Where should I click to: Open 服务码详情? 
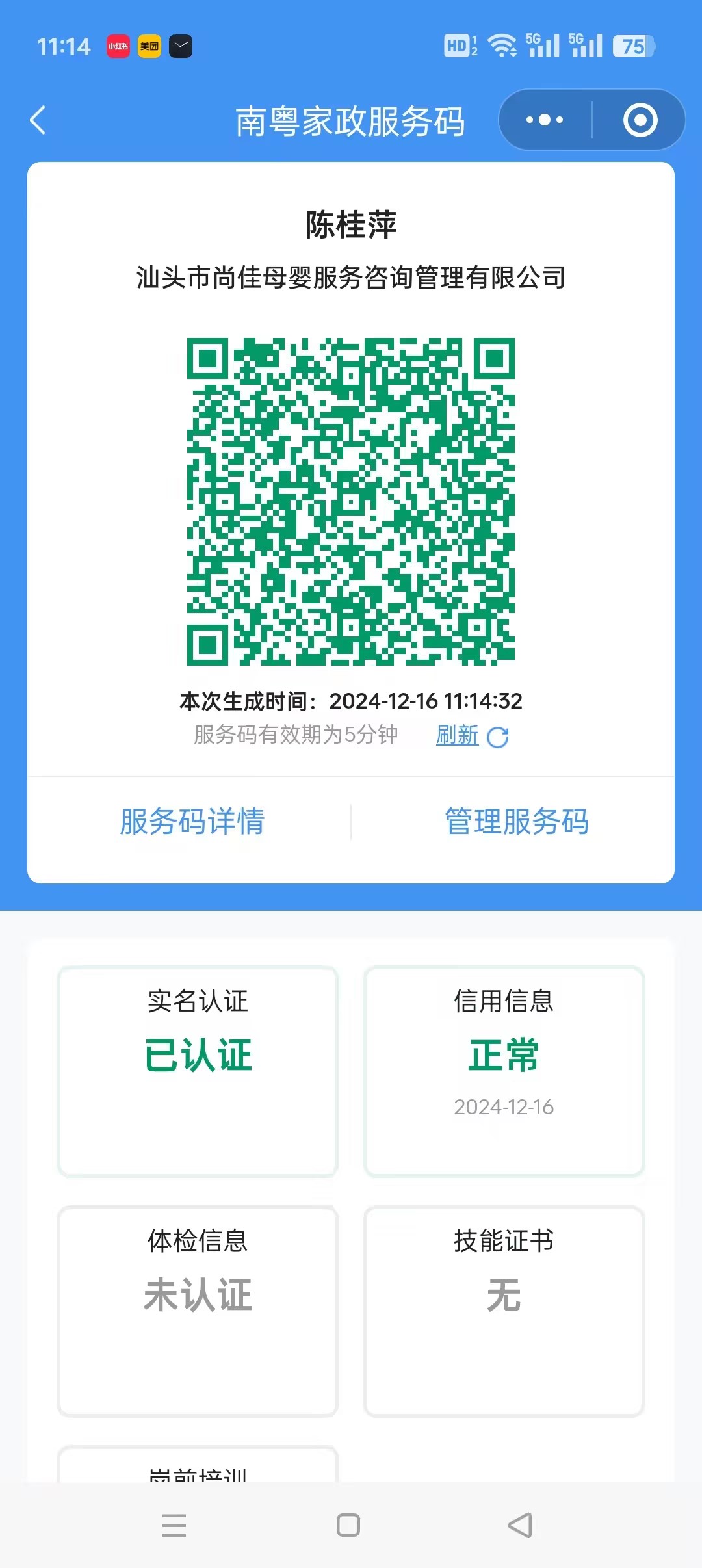point(192,822)
